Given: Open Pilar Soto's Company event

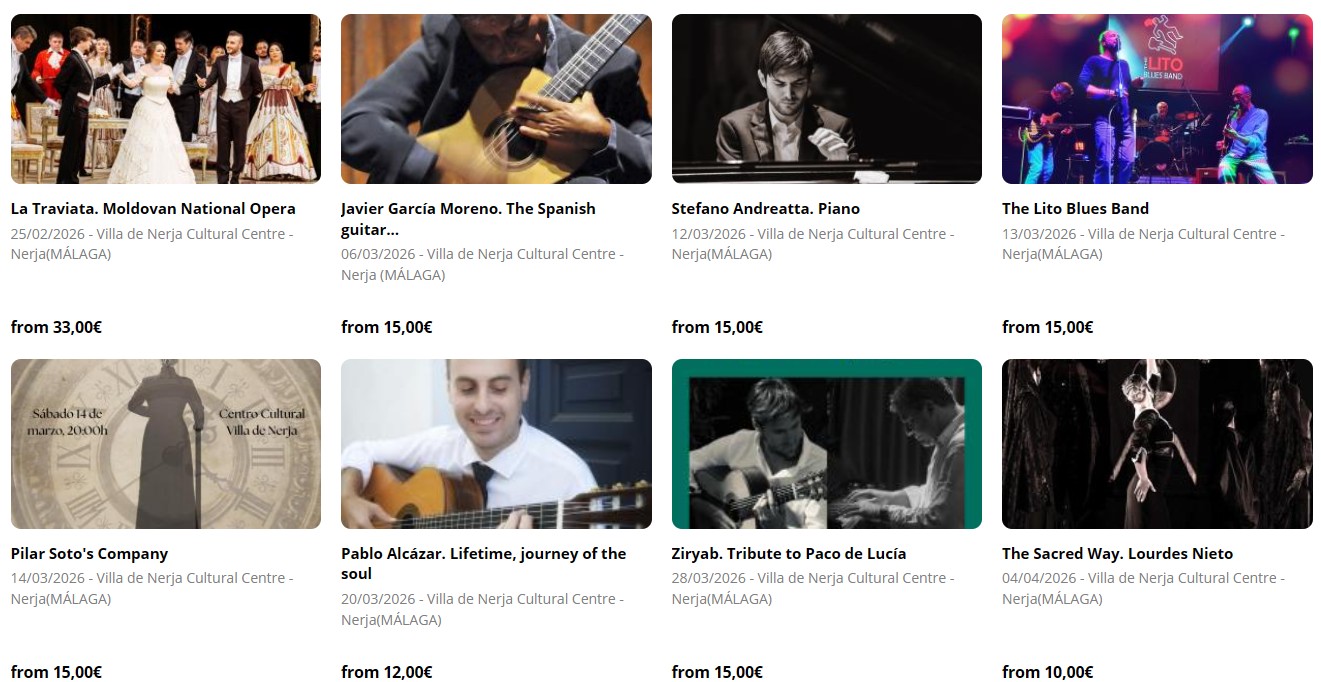Looking at the screenshot, I should coord(89,554).
